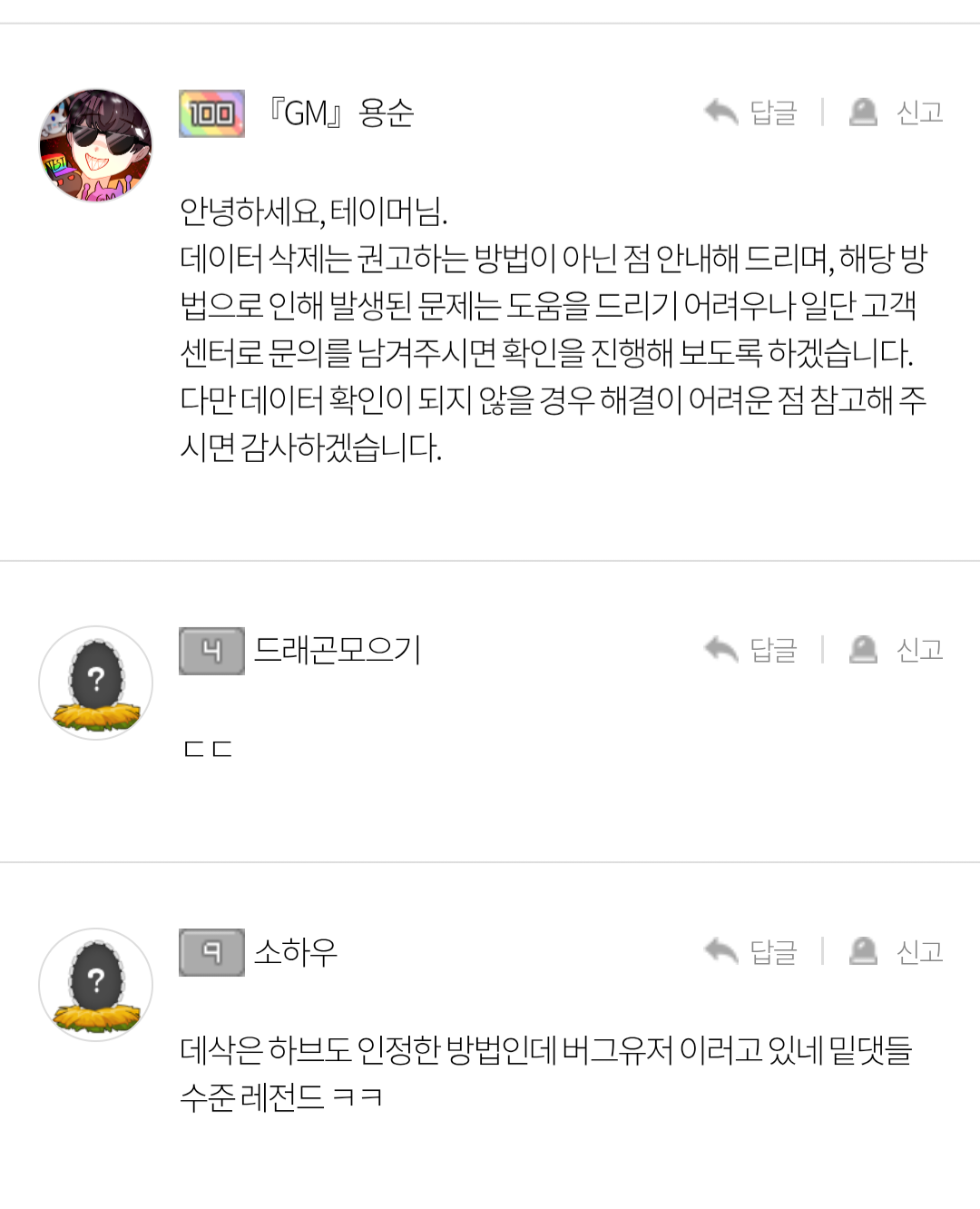The height and width of the screenshot is (1209, 980).
Task: Open 드래곤모으기's profile avatar
Action: [x=95, y=683]
